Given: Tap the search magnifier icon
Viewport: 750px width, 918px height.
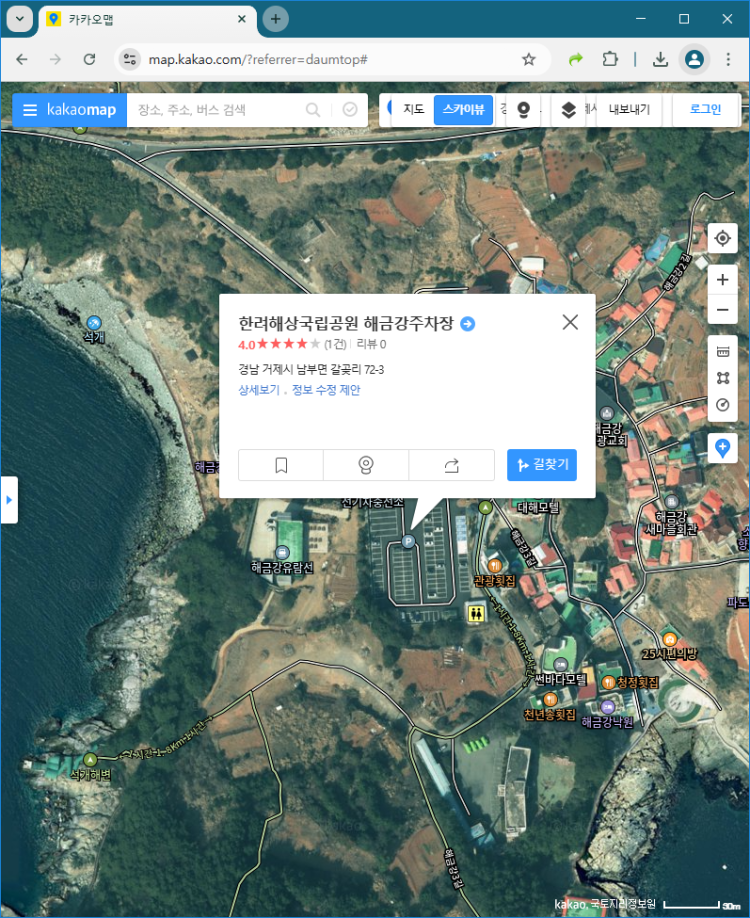Looking at the screenshot, I should tap(313, 110).
